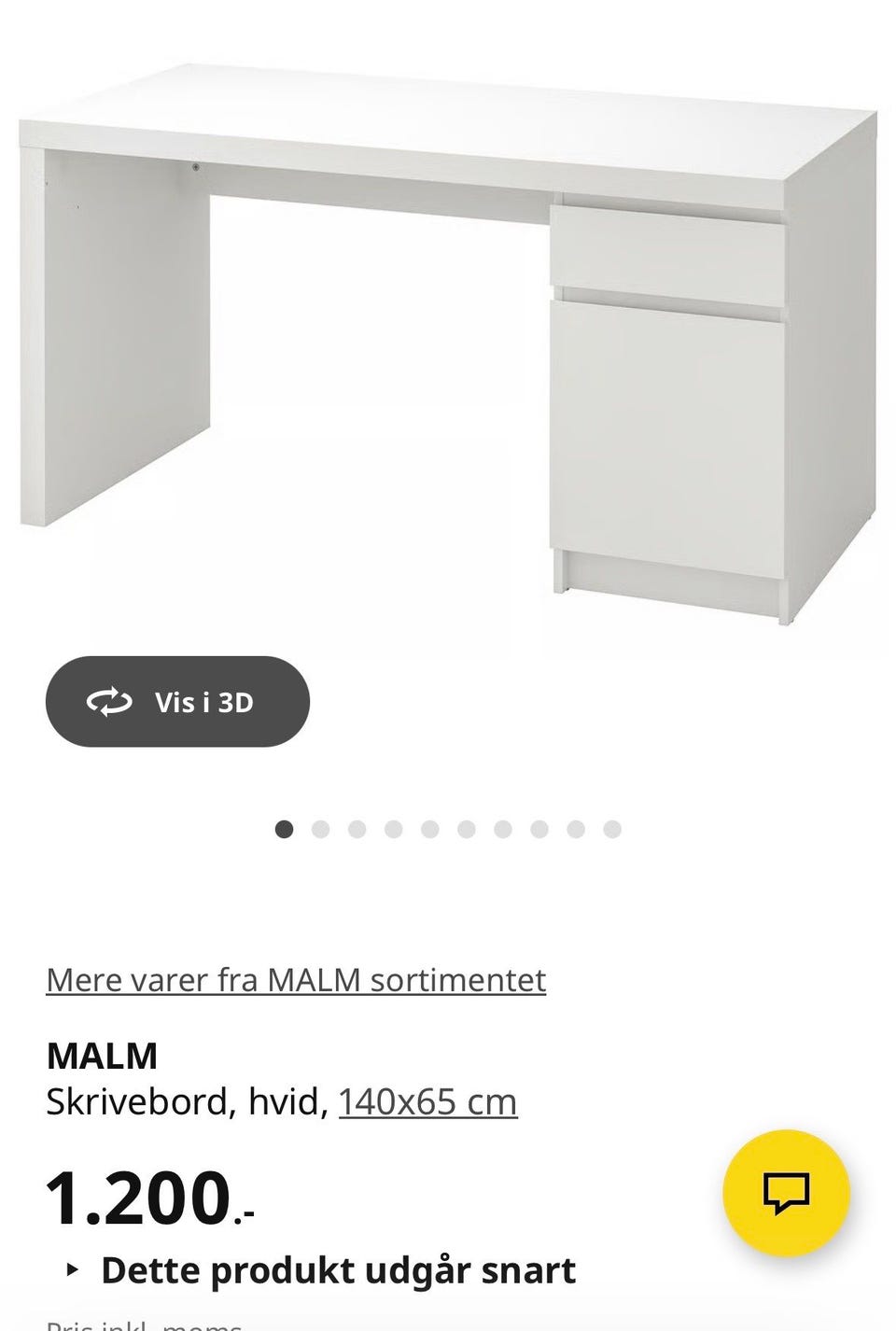This screenshot has height=1331, width=896.
Task: Open 'Mere varer fra MALM sortimentet'
Action: 295,980
